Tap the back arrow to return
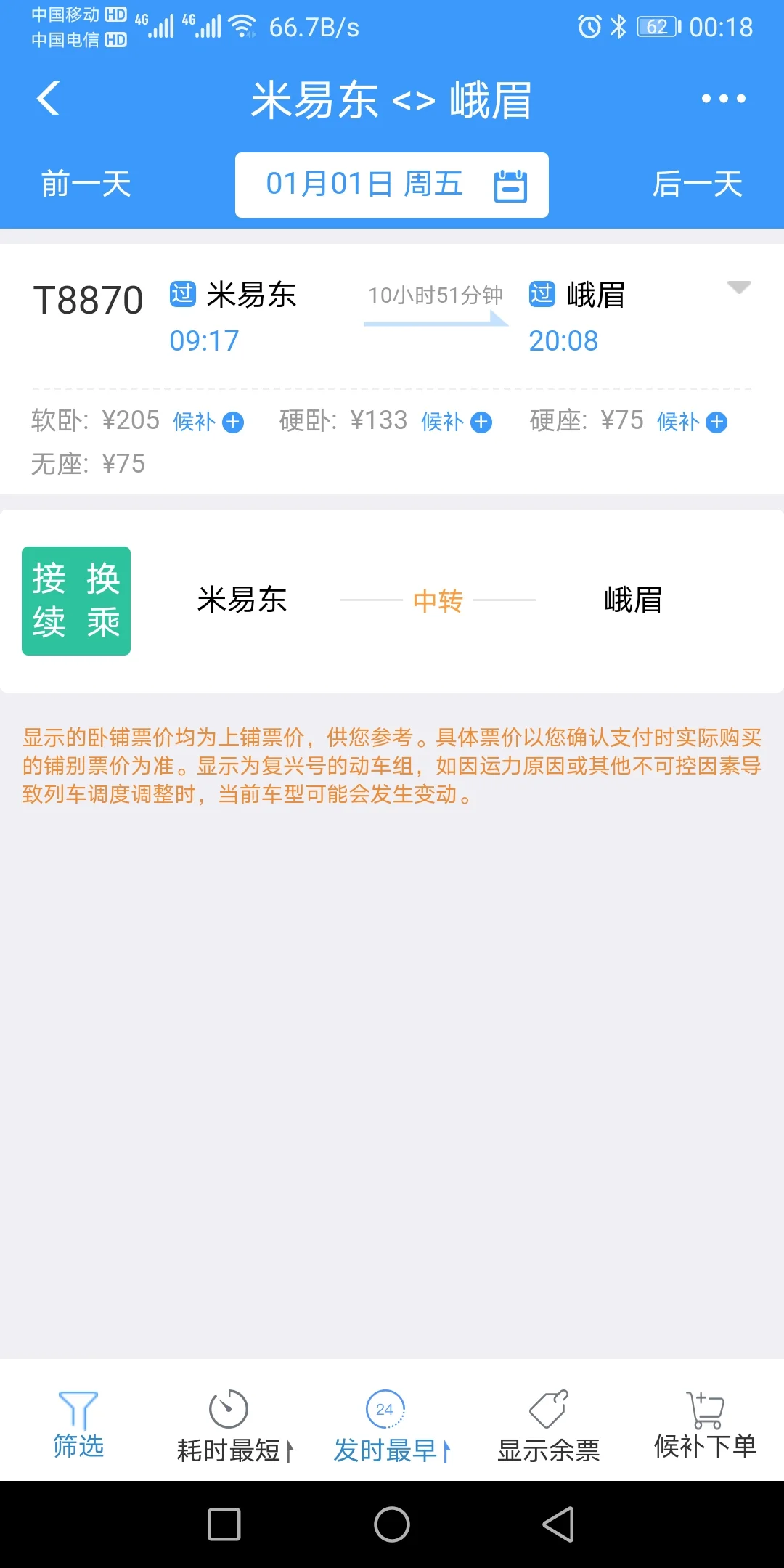 [48, 98]
